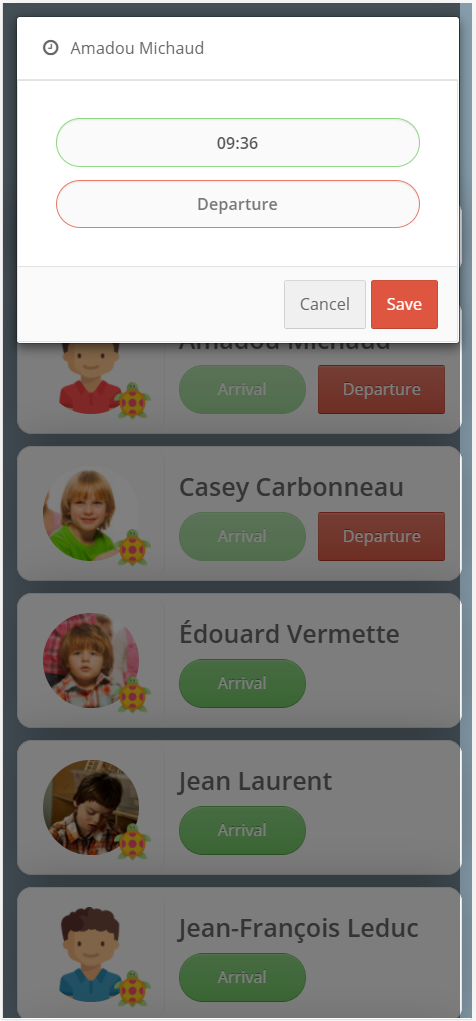Screen dimensions: 476x1021
Task: Cancel the attendance dialog
Action: (x=324, y=304)
